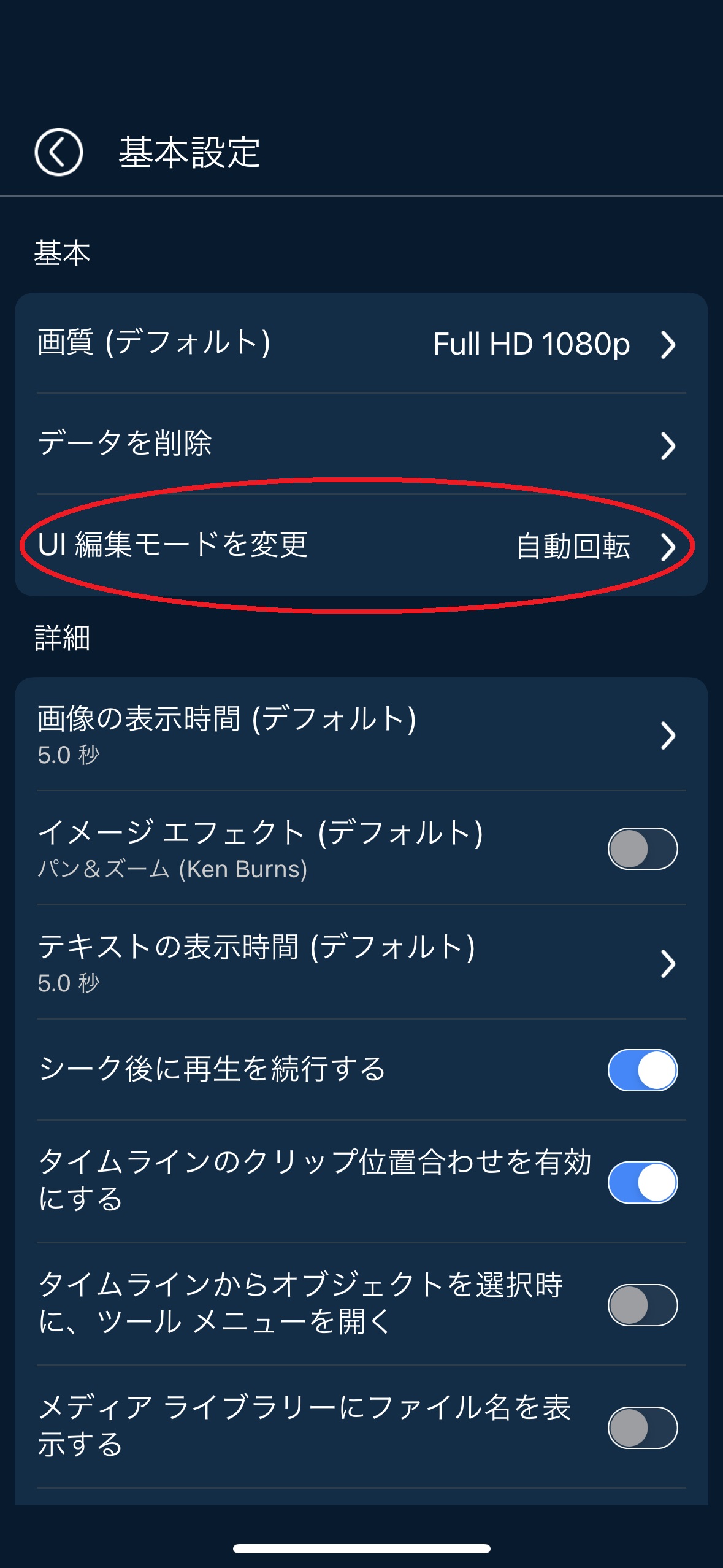Disable シーク後に再生を続行する switch
This screenshot has height=1568, width=723.
point(642,1070)
